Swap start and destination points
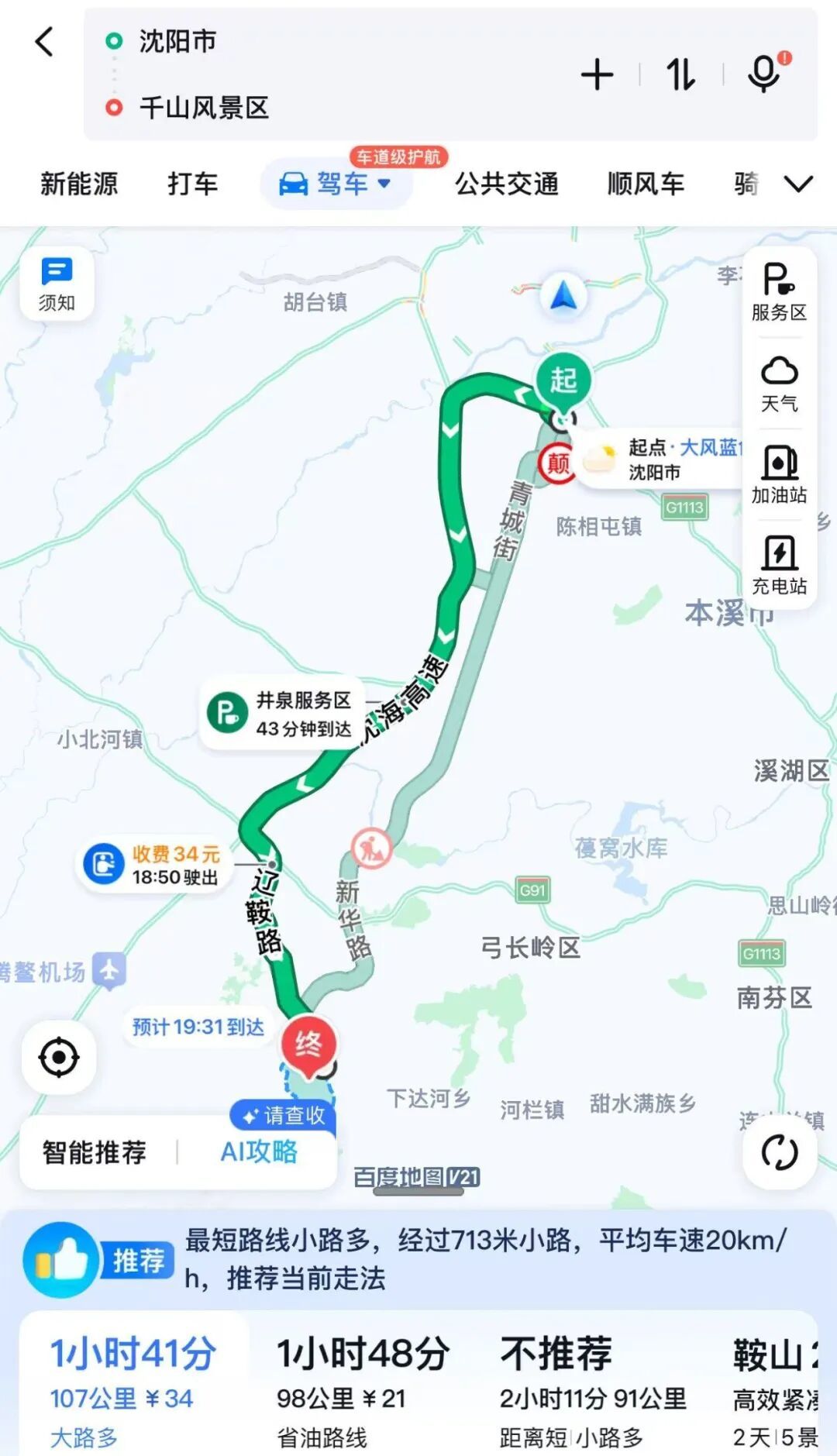 click(681, 75)
